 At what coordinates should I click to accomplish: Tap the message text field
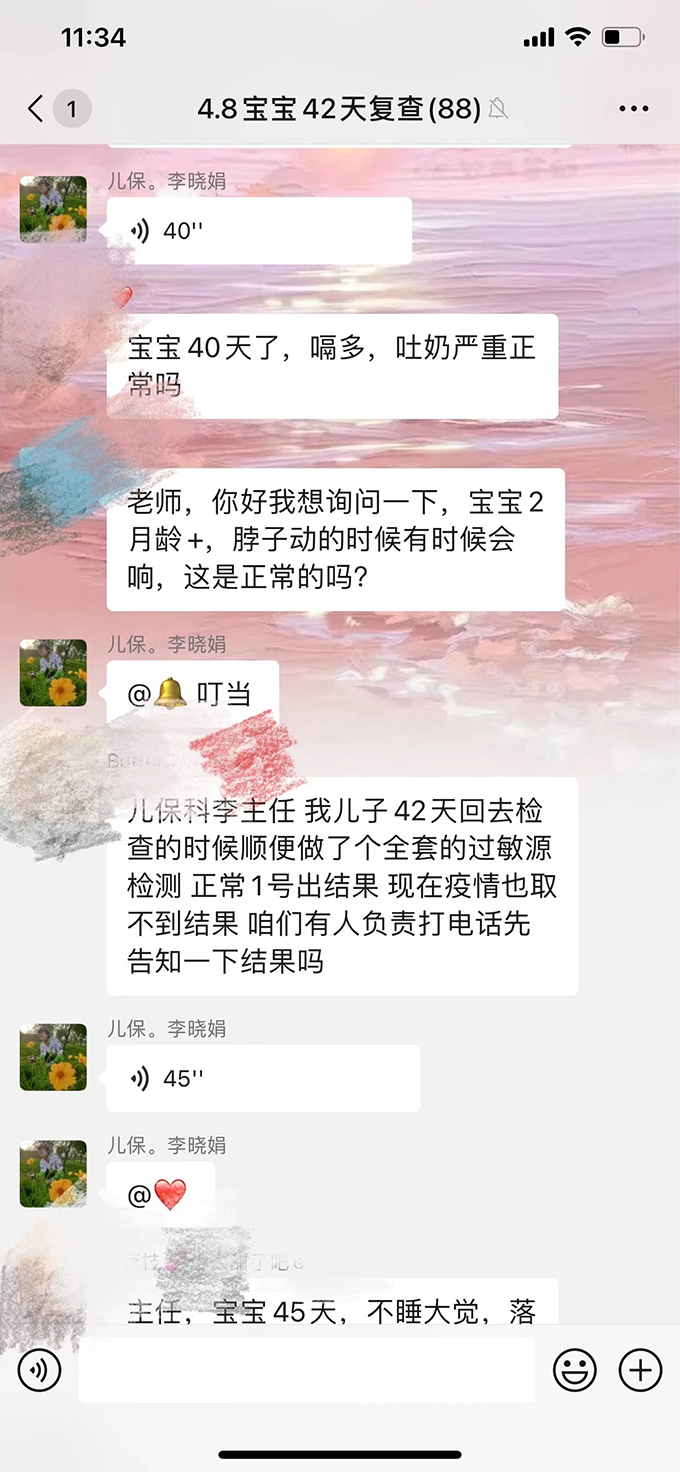307,1369
